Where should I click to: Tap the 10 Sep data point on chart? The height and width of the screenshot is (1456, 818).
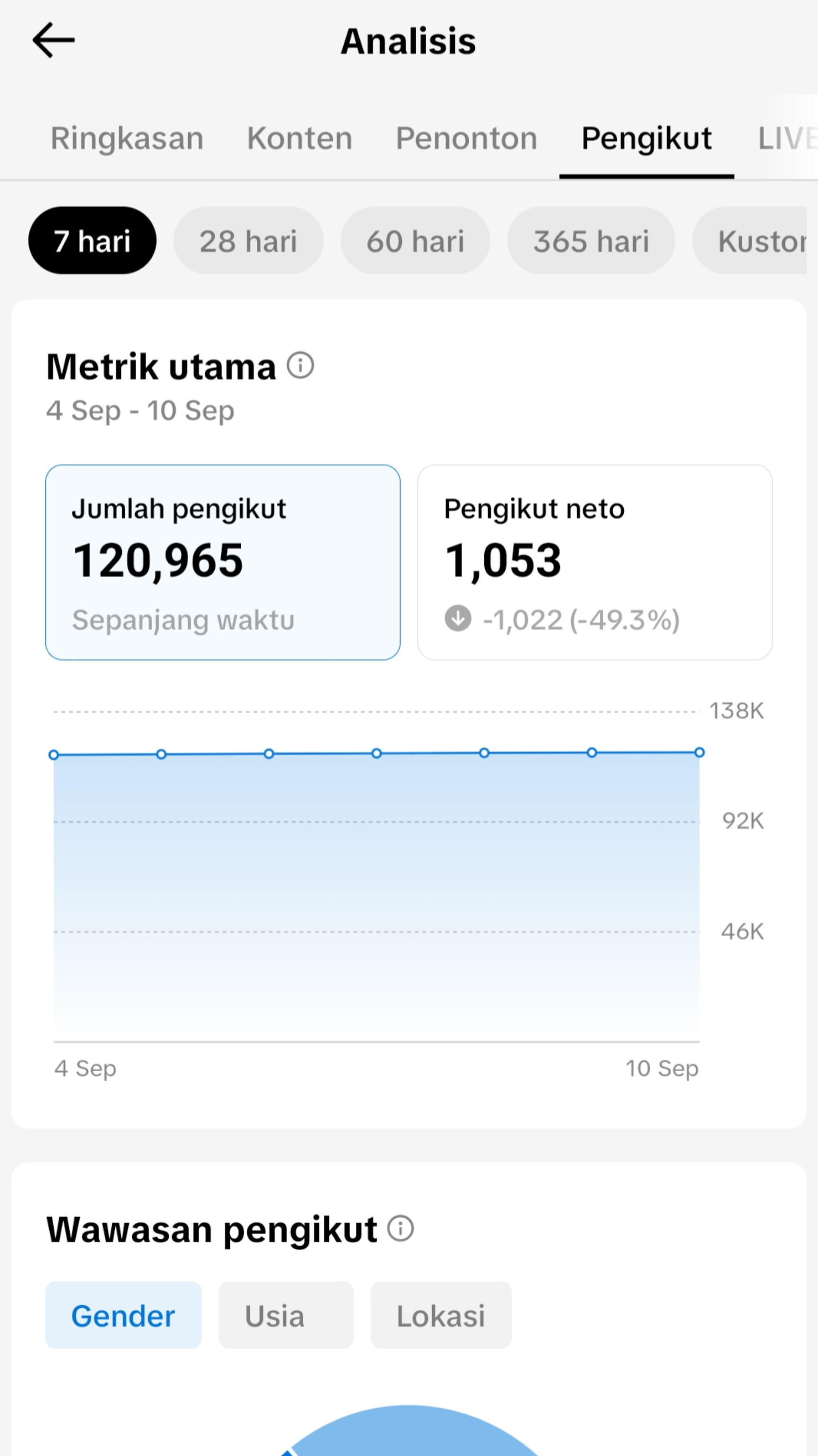700,752
